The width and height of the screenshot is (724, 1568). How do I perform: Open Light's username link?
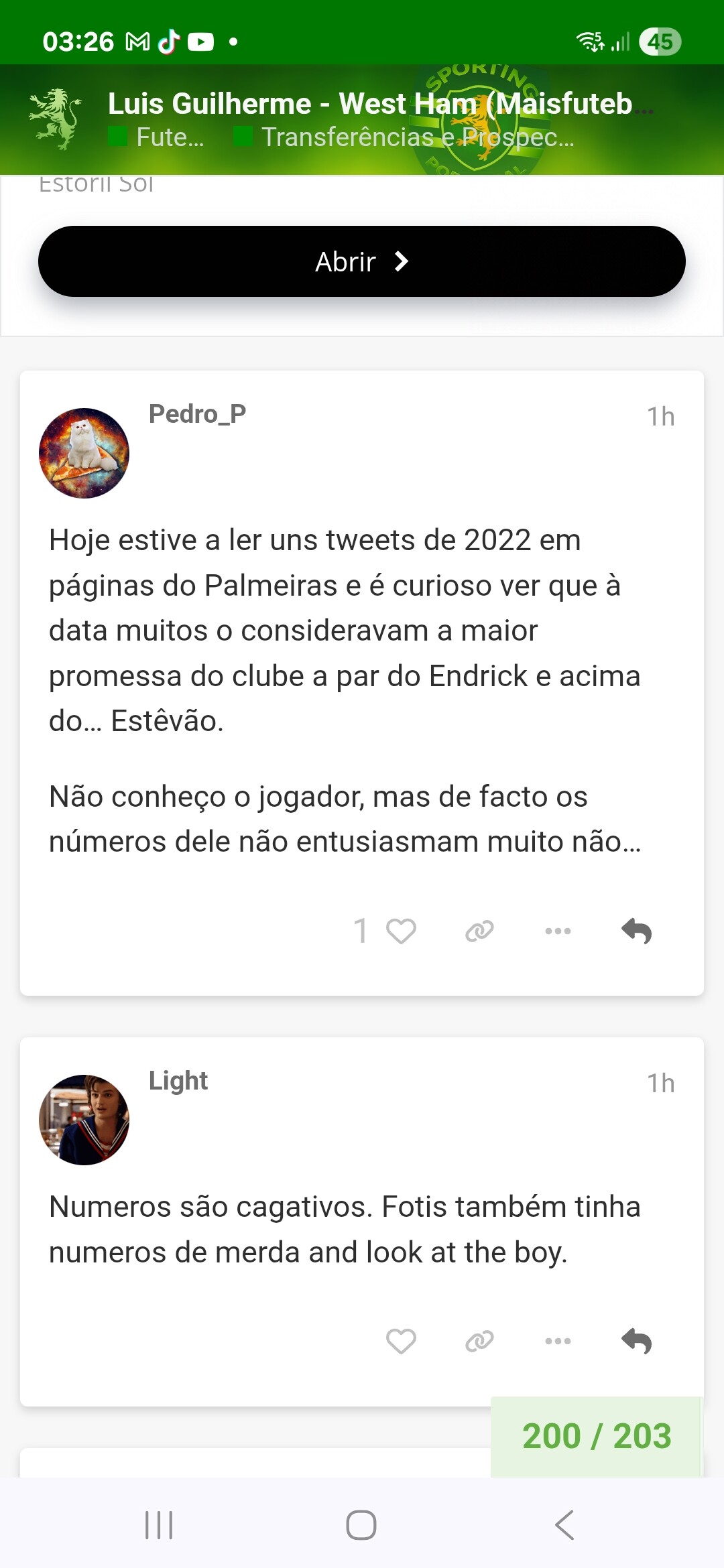tap(178, 1081)
